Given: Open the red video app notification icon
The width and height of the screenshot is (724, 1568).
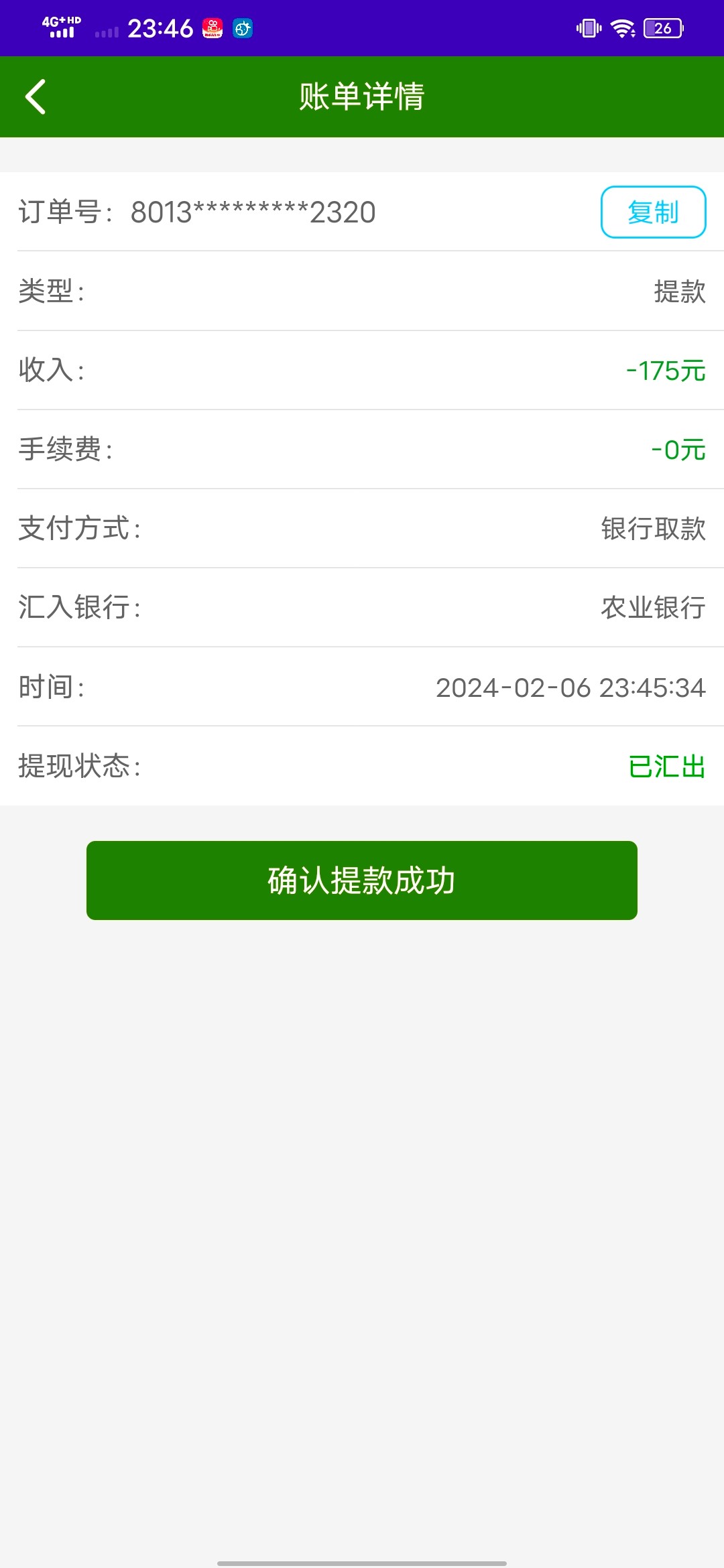Looking at the screenshot, I should coord(213,29).
